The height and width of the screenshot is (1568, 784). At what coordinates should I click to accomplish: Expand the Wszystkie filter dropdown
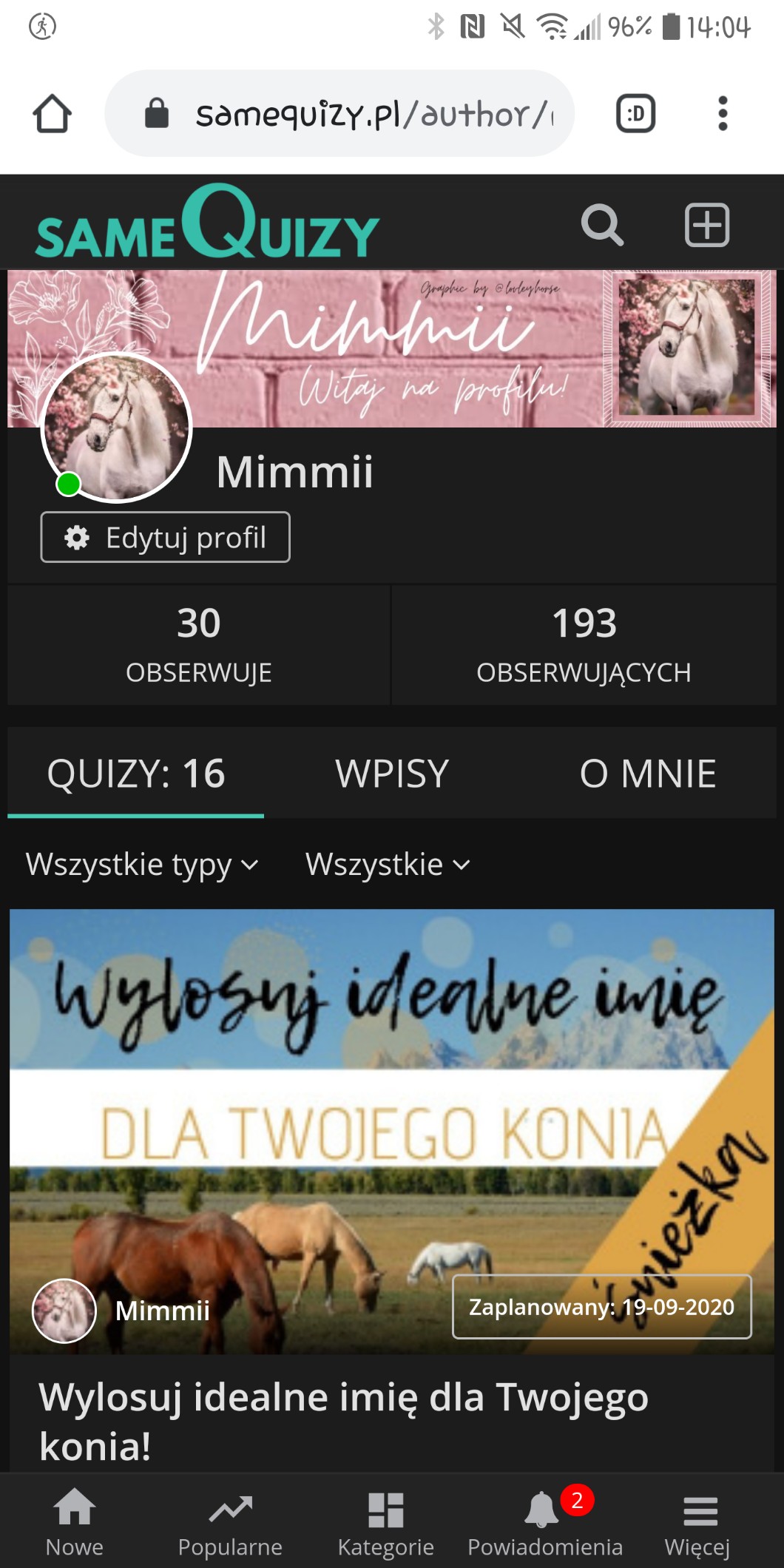tap(388, 865)
